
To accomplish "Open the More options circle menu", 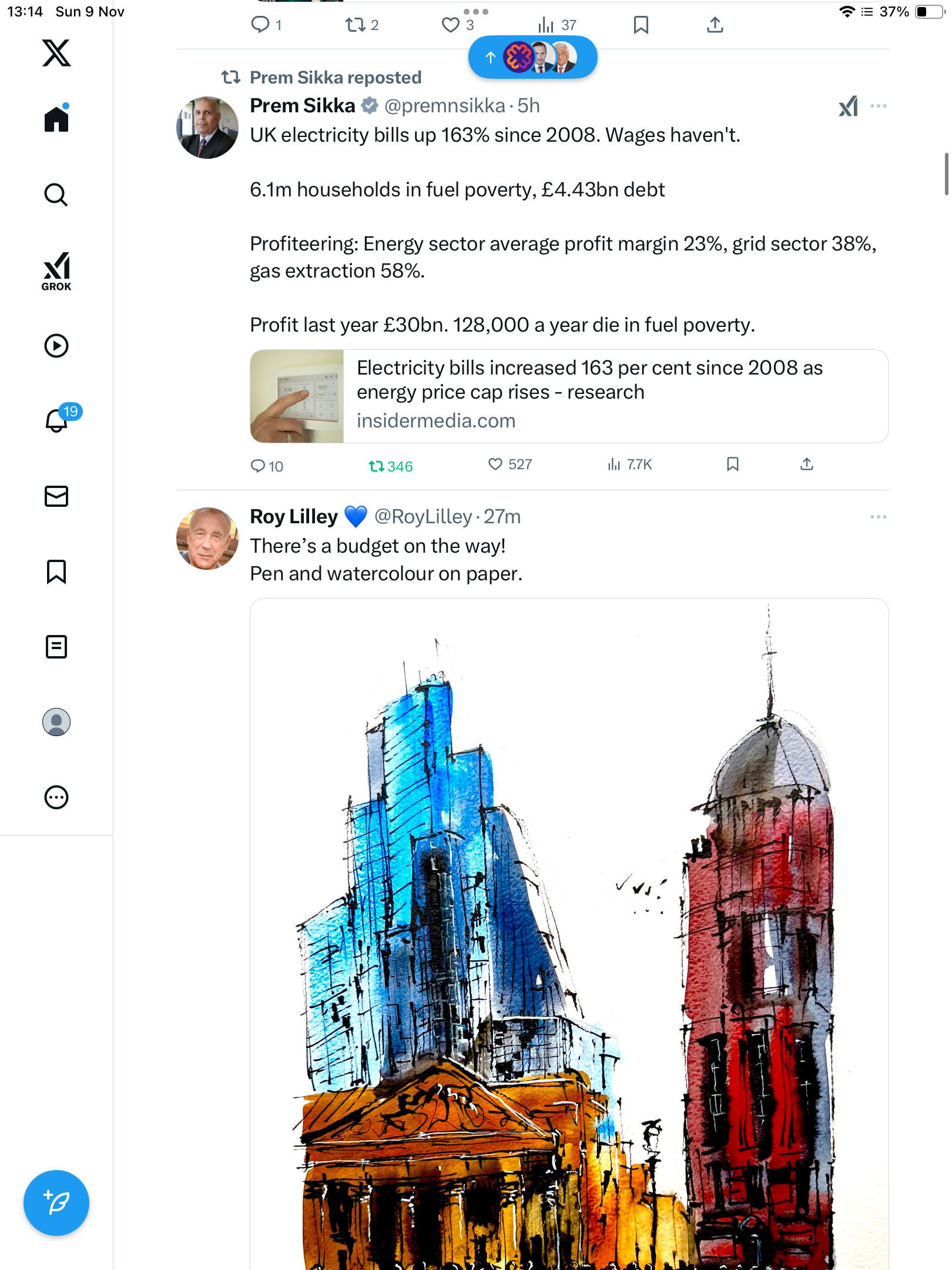I will pos(56,797).
